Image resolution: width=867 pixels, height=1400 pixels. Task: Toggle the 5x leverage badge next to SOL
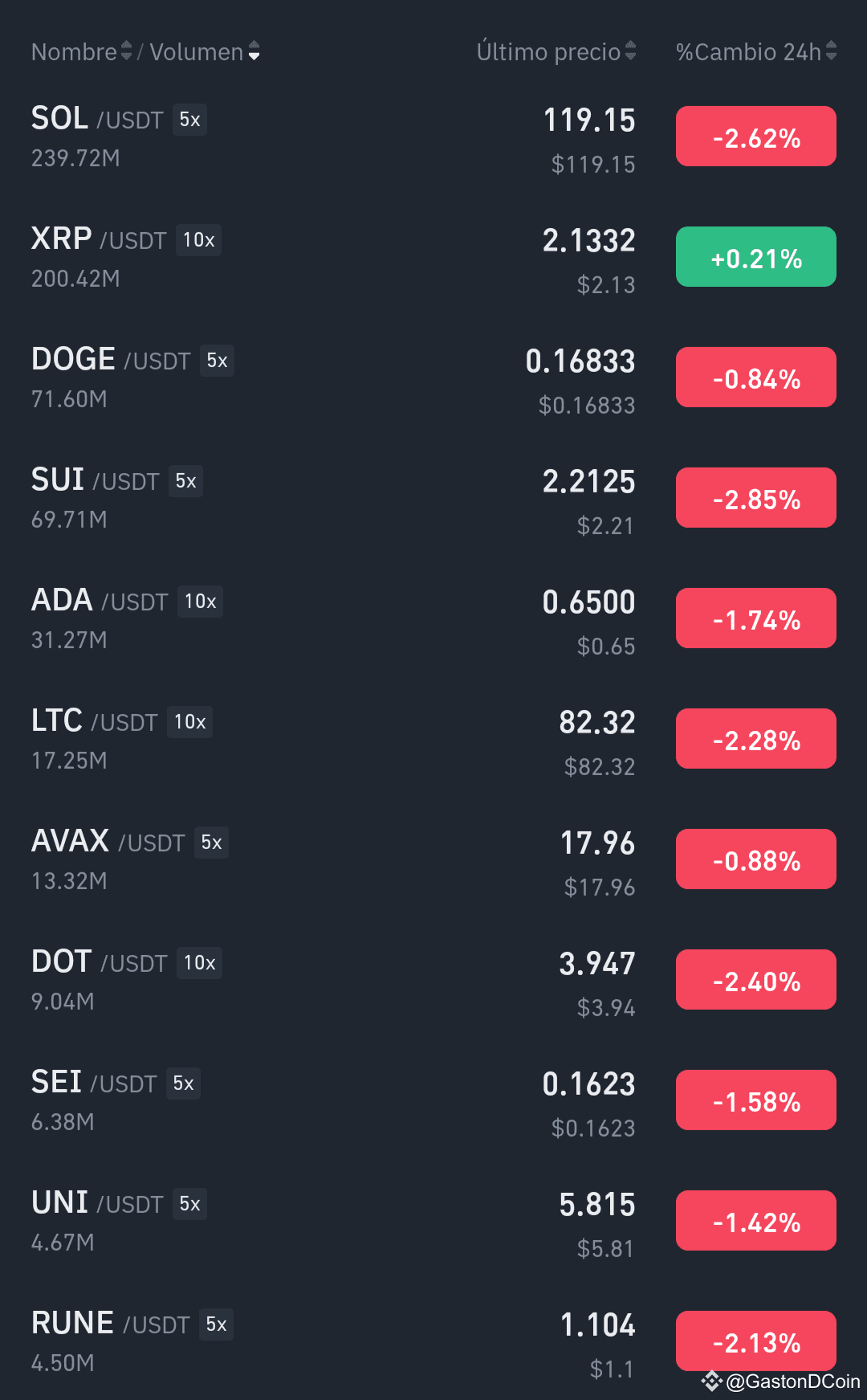[189, 120]
